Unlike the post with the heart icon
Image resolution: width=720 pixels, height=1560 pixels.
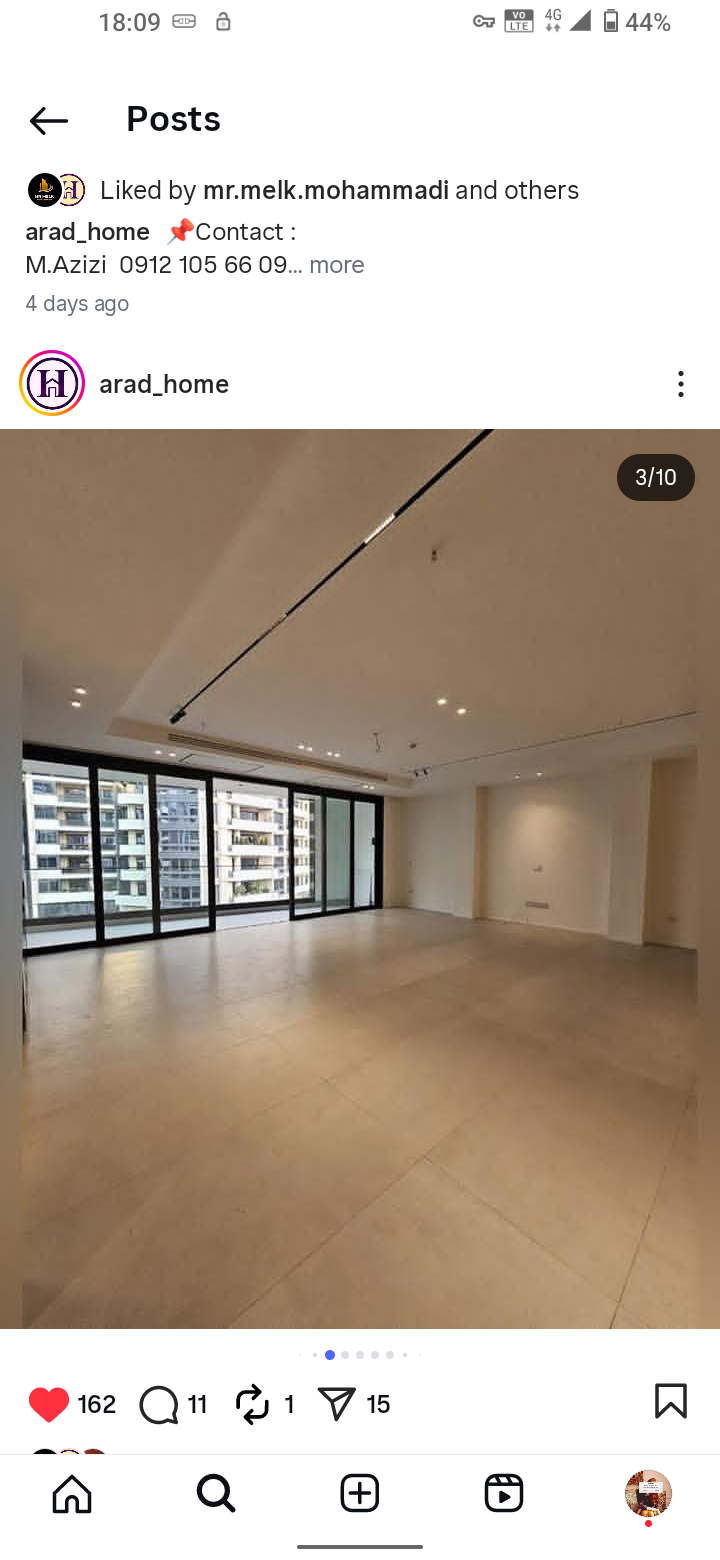48,1405
